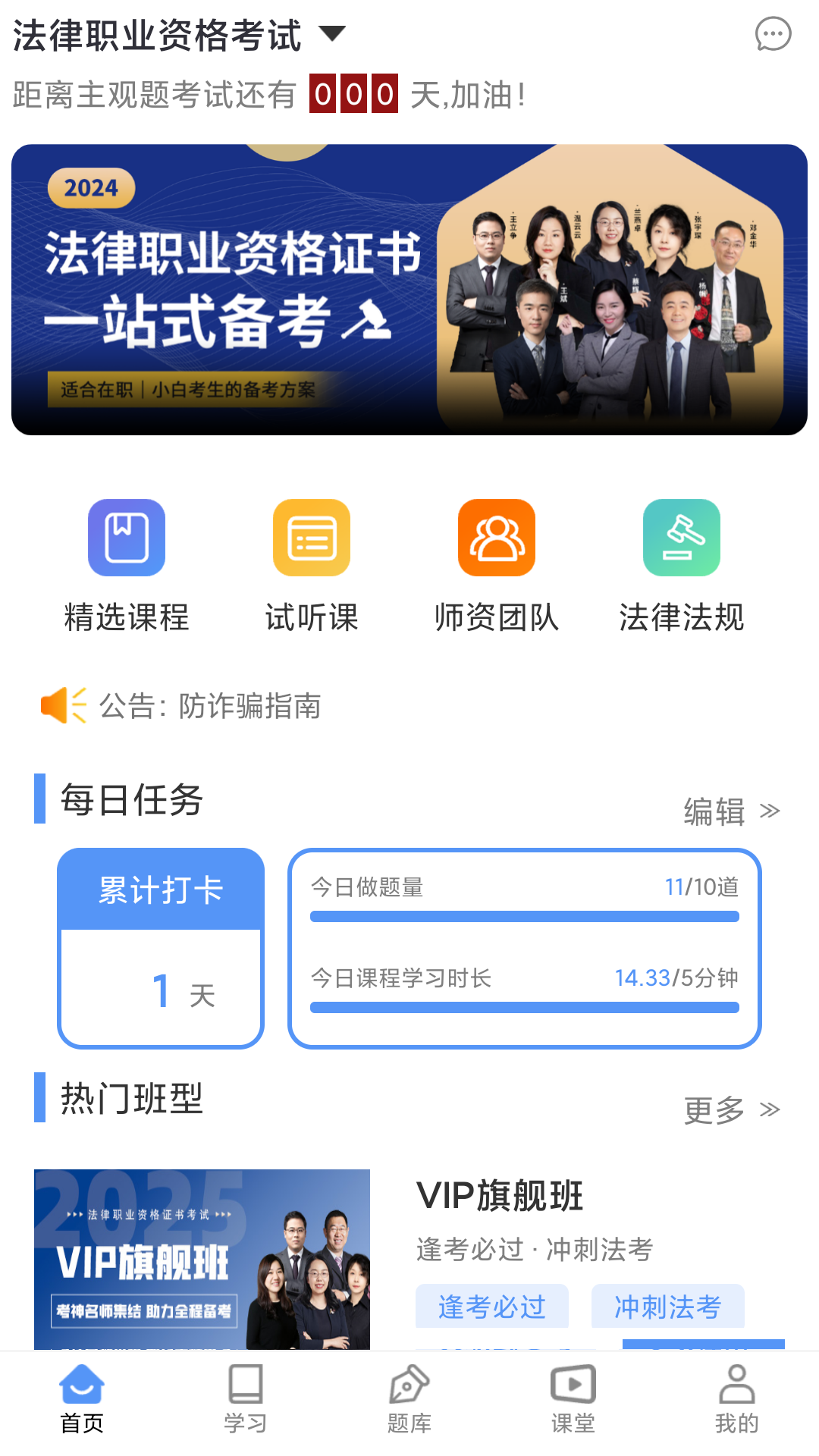819x1456 pixels.
Task: Click the 累计打卡 check-in card
Action: 160,948
